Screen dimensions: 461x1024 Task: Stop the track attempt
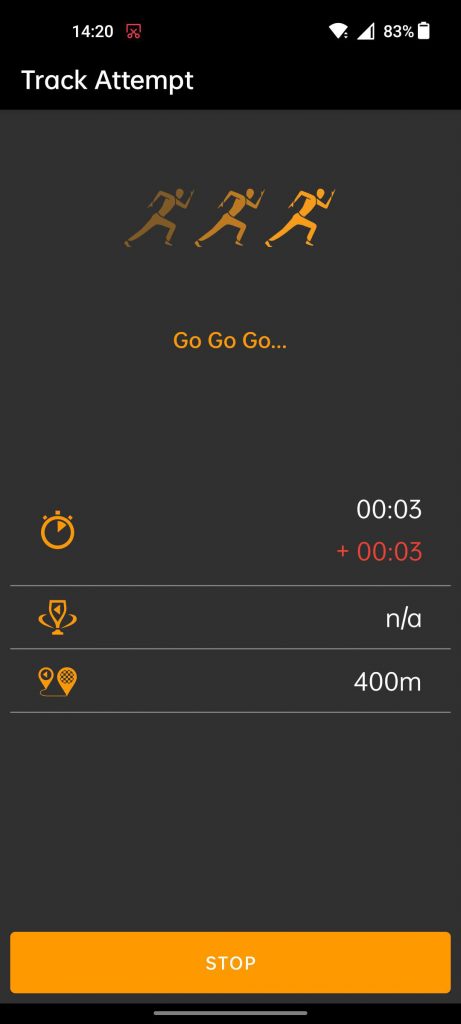click(x=230, y=963)
